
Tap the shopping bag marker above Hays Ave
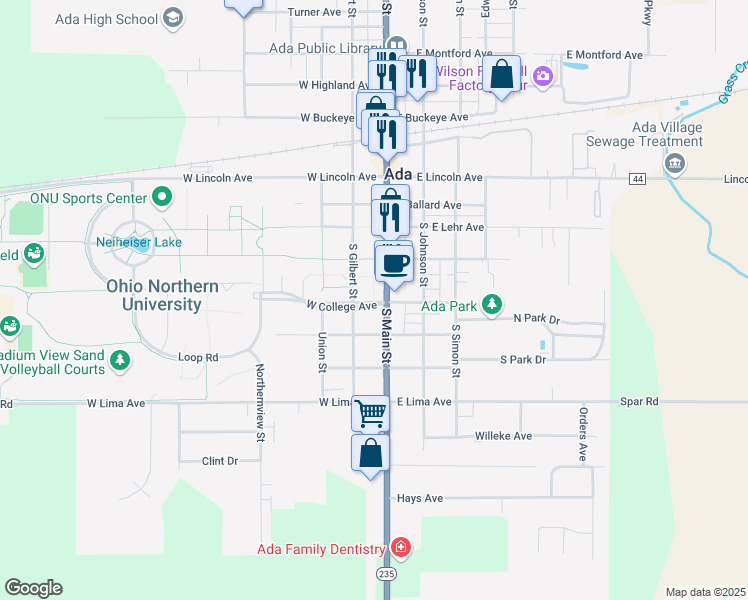371,455
